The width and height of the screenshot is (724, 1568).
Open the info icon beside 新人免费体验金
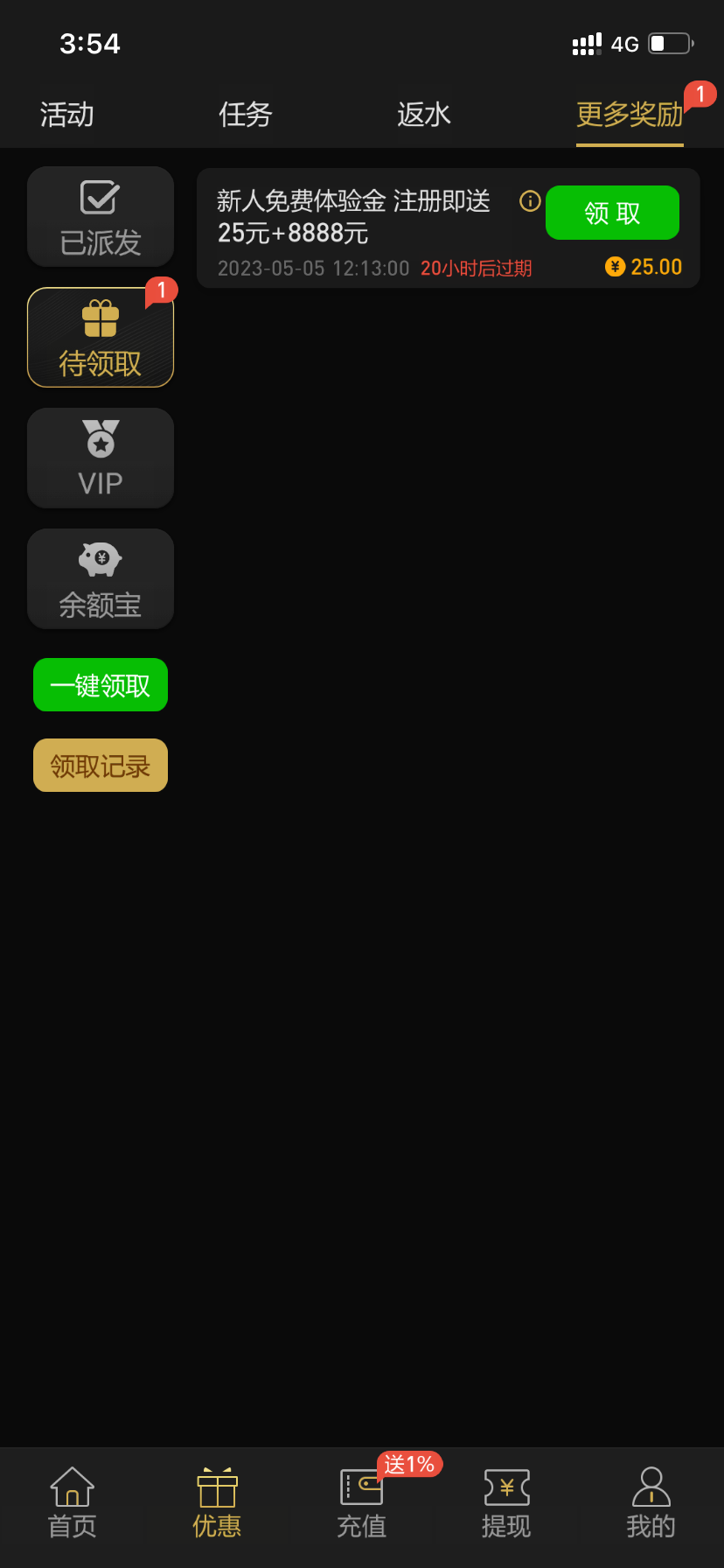click(x=530, y=201)
